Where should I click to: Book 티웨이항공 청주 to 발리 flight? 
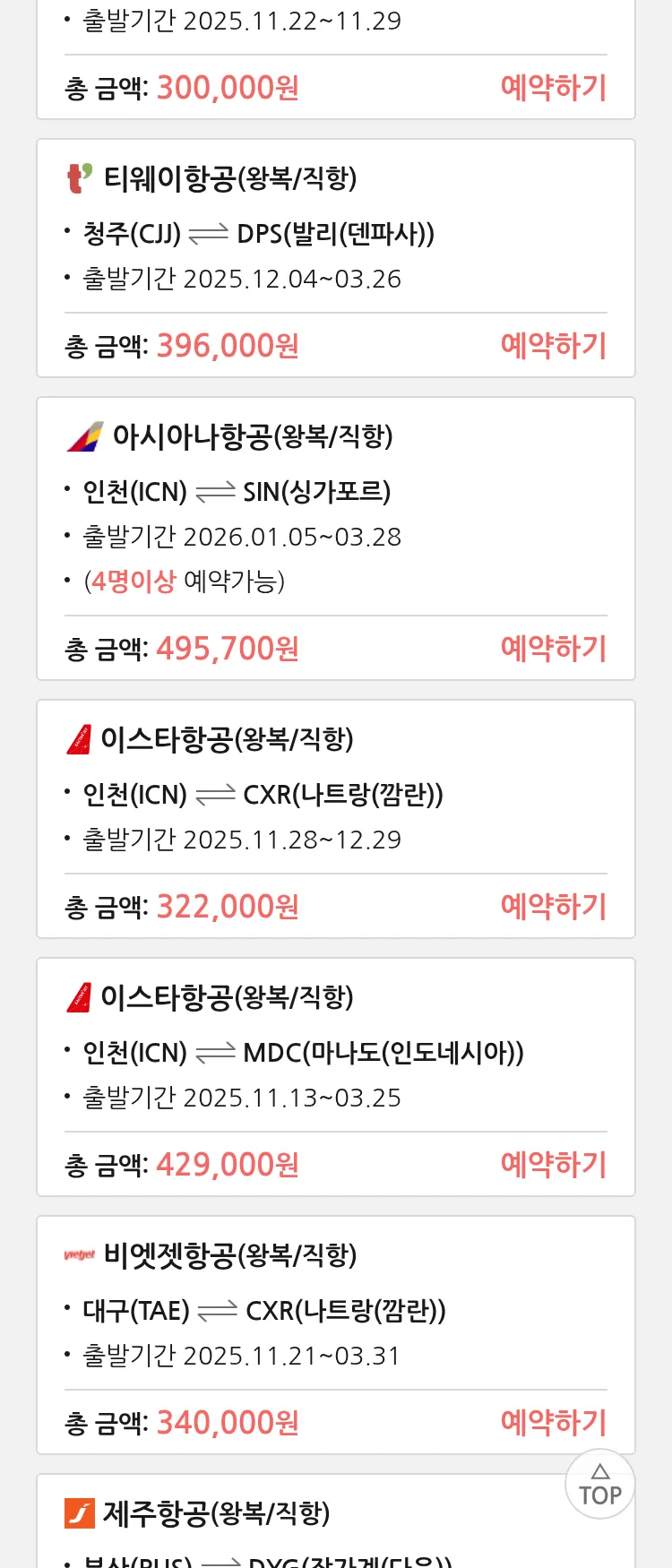tap(553, 346)
